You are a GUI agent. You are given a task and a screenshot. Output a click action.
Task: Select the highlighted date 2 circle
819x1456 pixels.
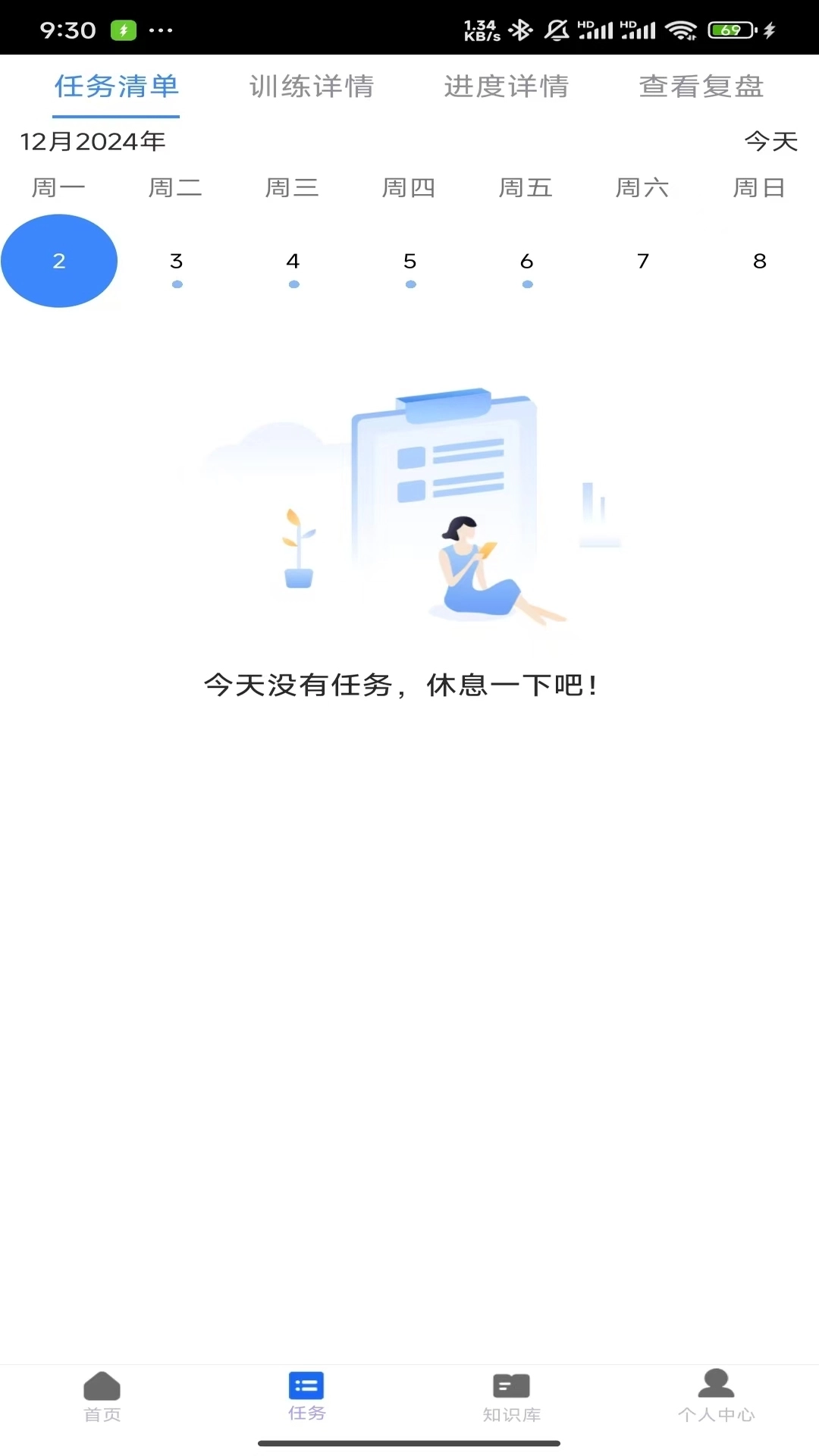tap(59, 260)
